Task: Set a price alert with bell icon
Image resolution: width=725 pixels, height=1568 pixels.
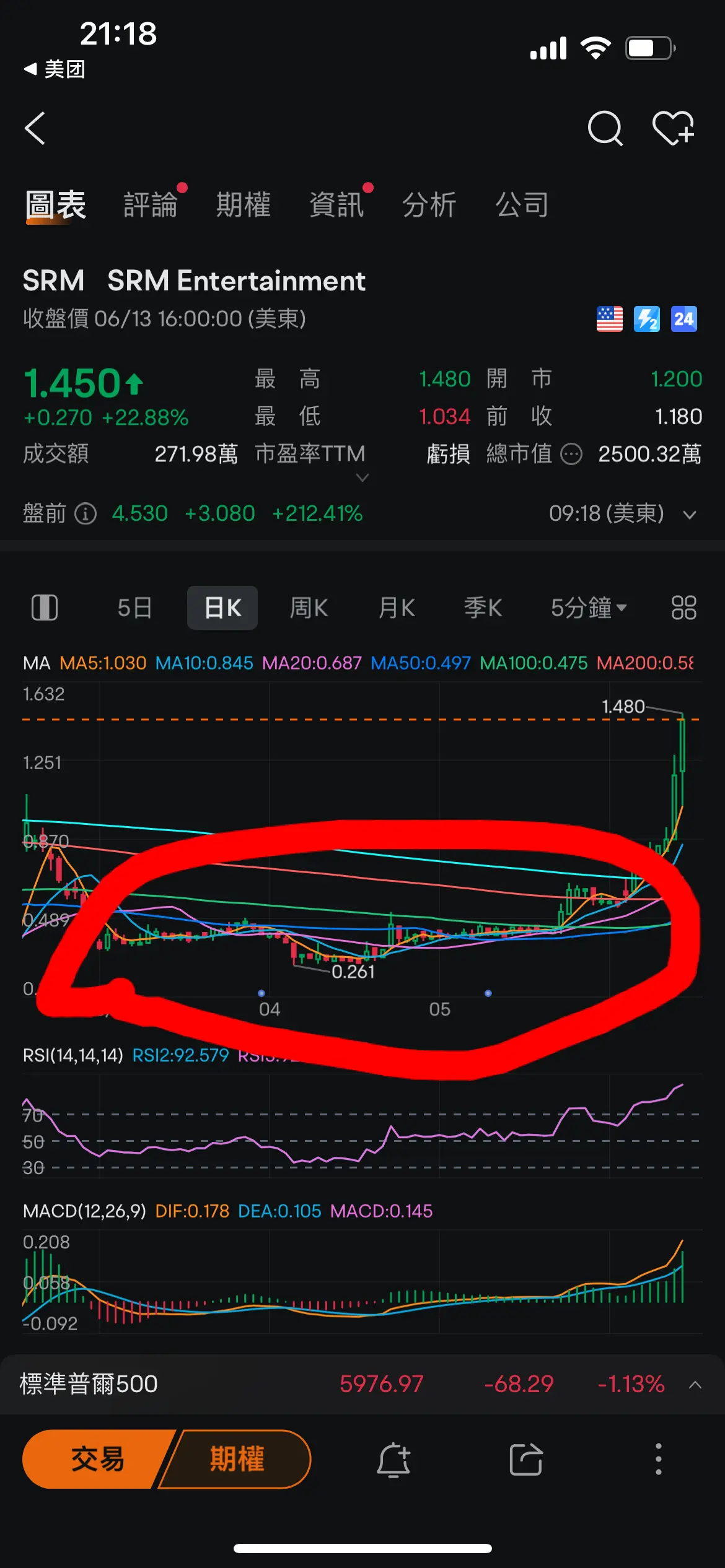Action: coord(393,1460)
